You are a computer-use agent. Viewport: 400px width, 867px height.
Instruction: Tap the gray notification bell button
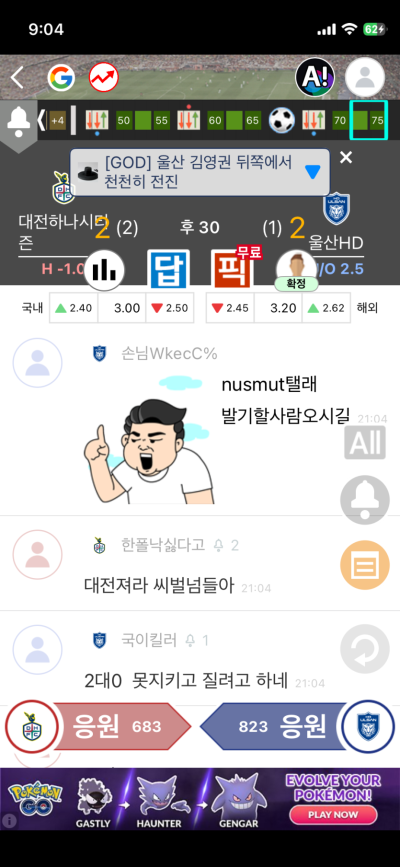[365, 499]
